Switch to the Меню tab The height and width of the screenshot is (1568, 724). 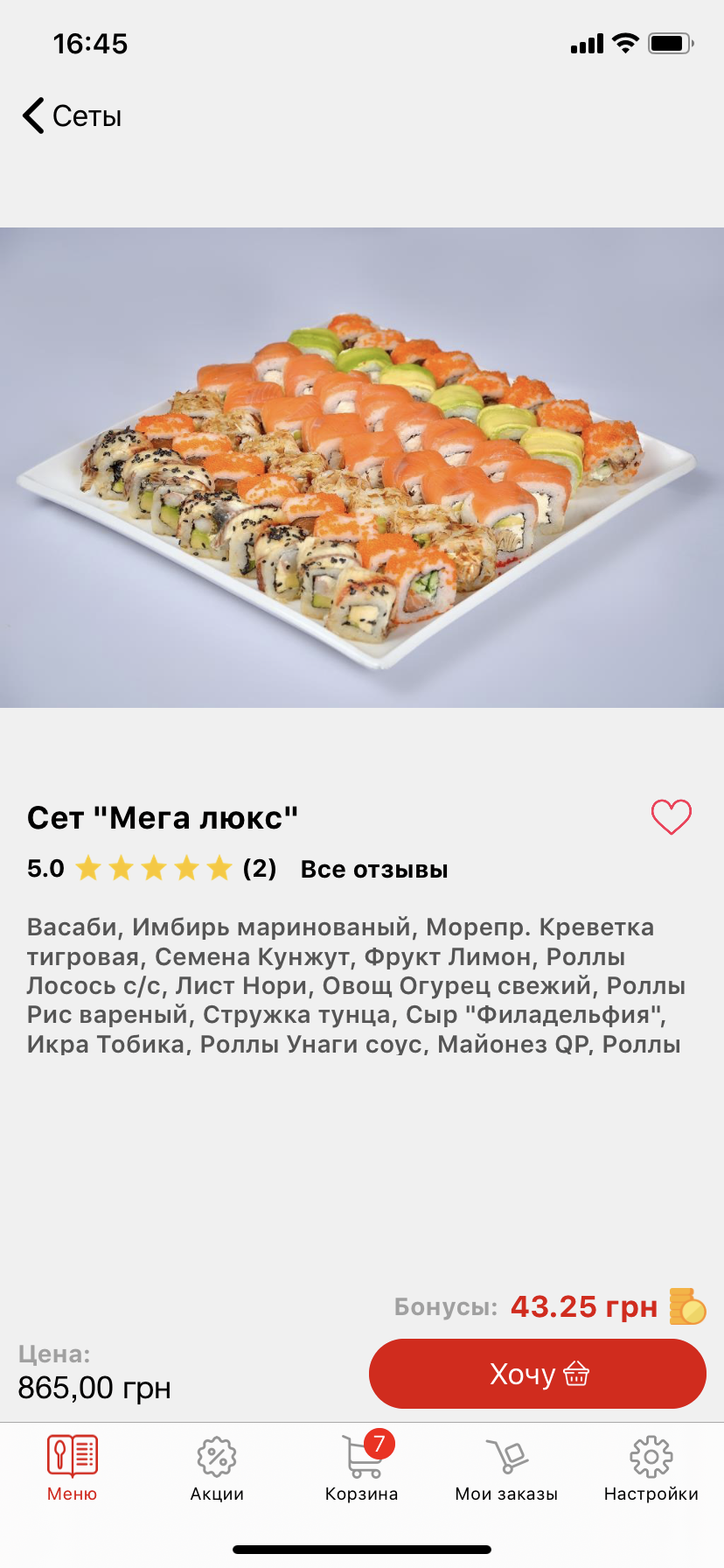tap(72, 1468)
